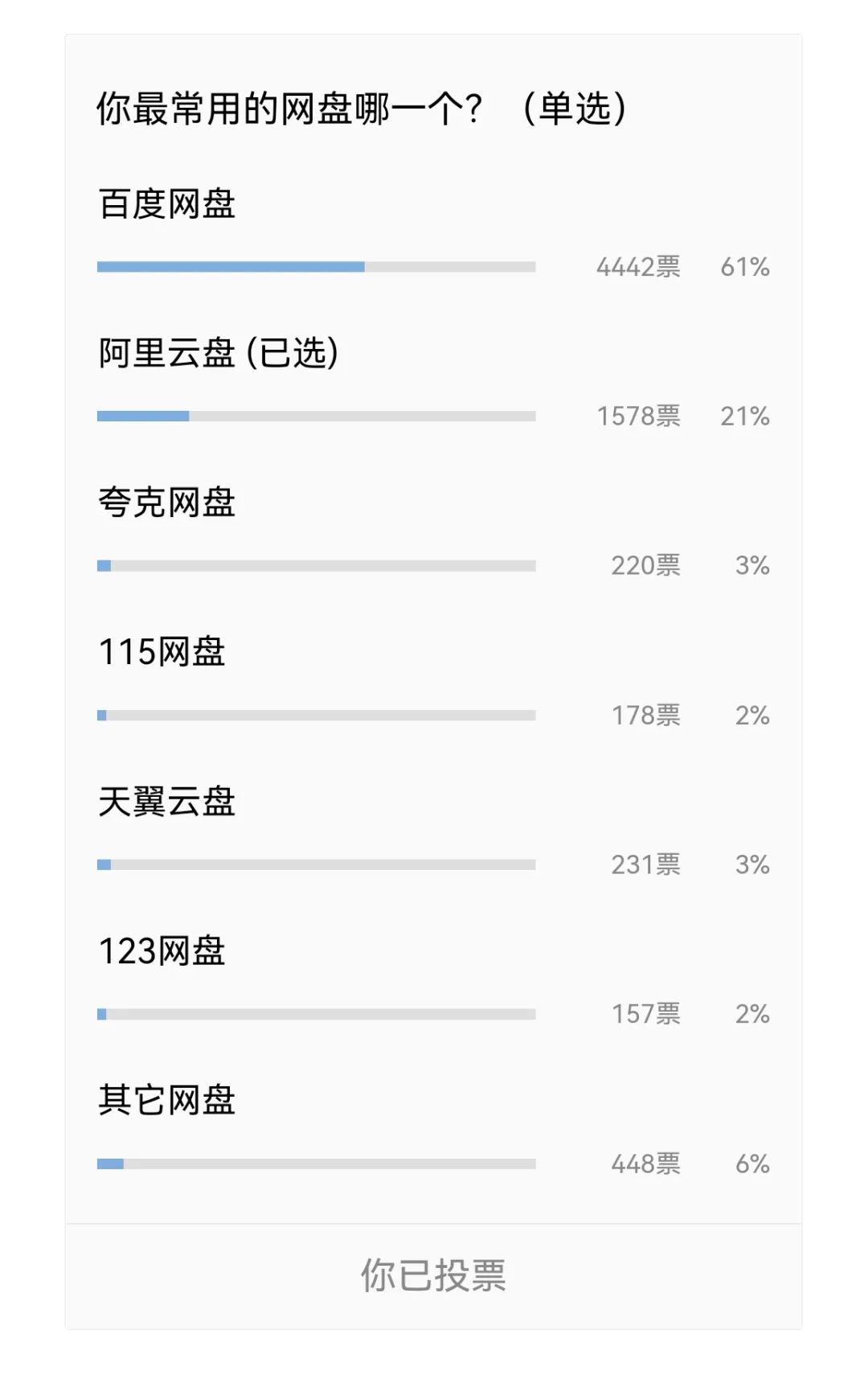Click the 4442票 vote count

point(638,267)
